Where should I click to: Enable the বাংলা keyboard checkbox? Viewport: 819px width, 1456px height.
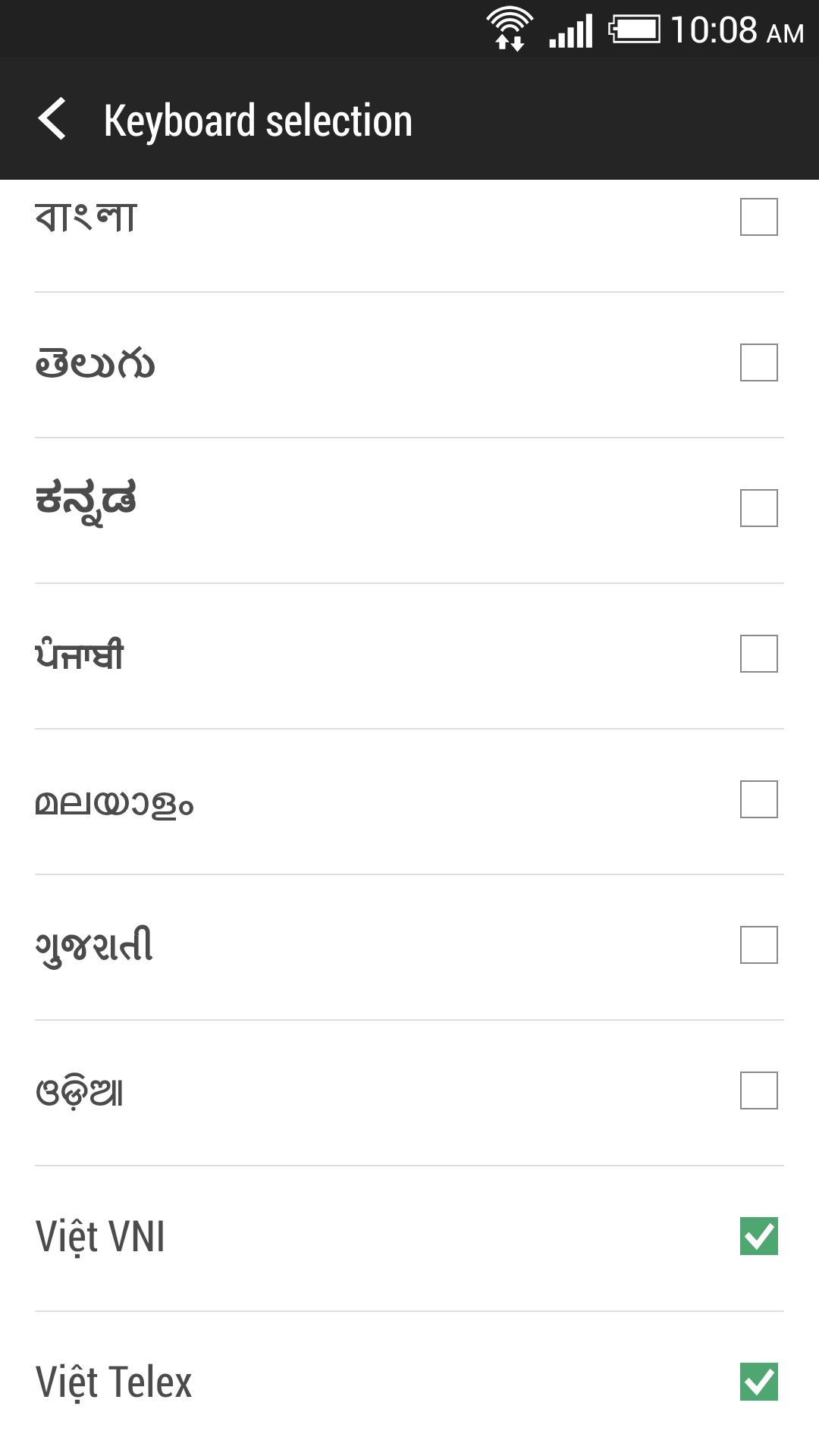(x=758, y=217)
